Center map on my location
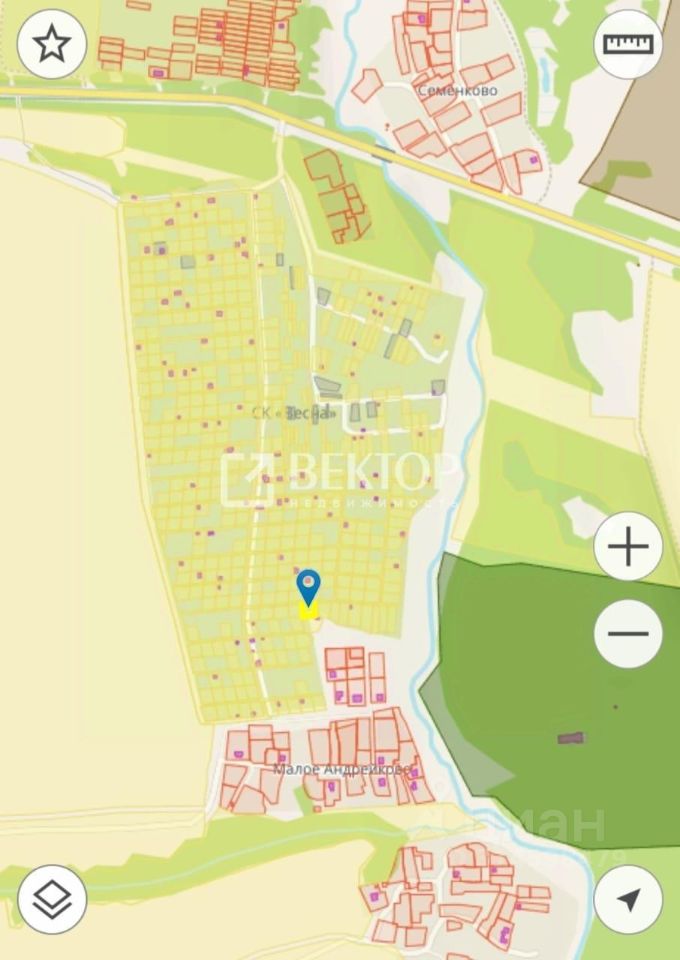The width and height of the screenshot is (680, 960). [x=628, y=899]
